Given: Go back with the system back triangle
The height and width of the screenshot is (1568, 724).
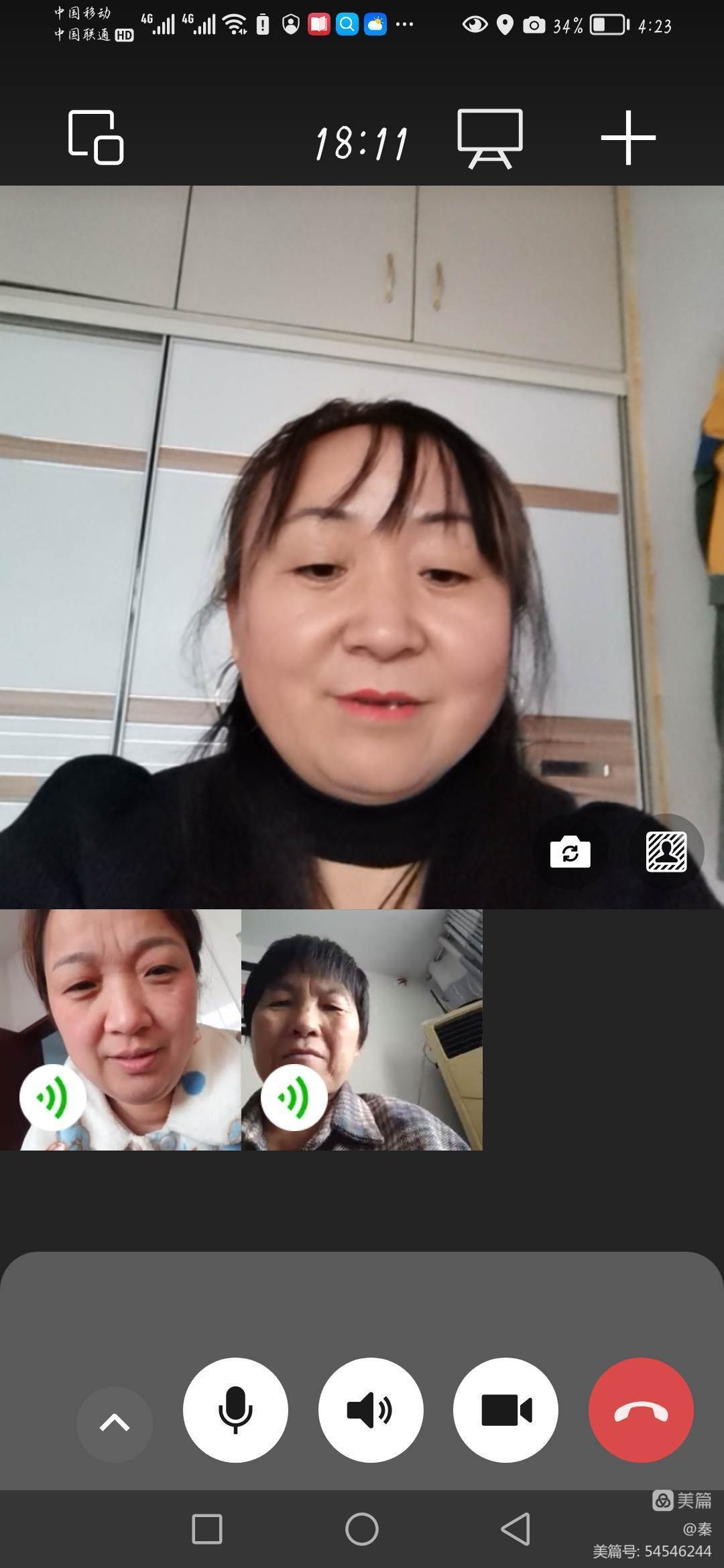Looking at the screenshot, I should (516, 1529).
